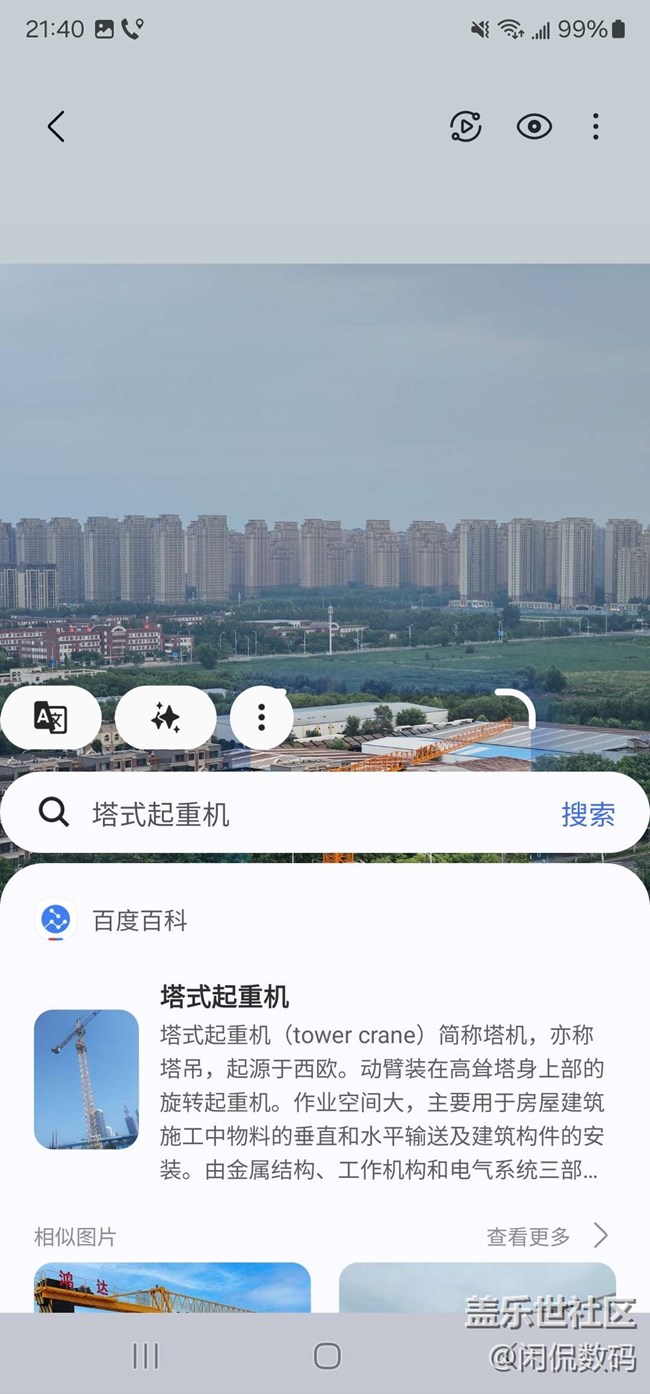This screenshot has width=650, height=1394.
Task: Tap the translate text button
Action: point(50,717)
